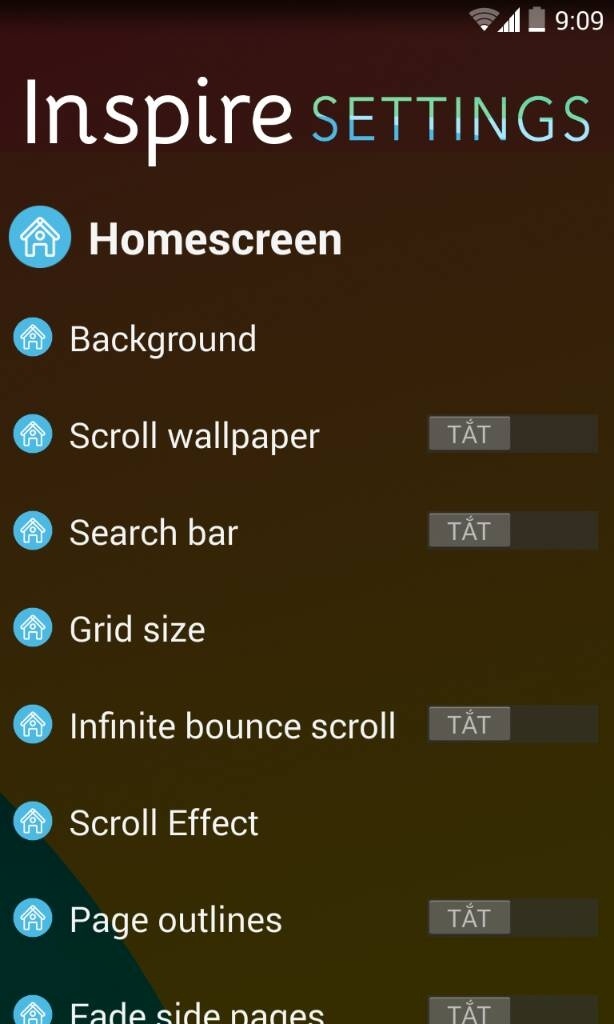Open the Grid size option
This screenshot has height=1024, width=614.
(137, 629)
